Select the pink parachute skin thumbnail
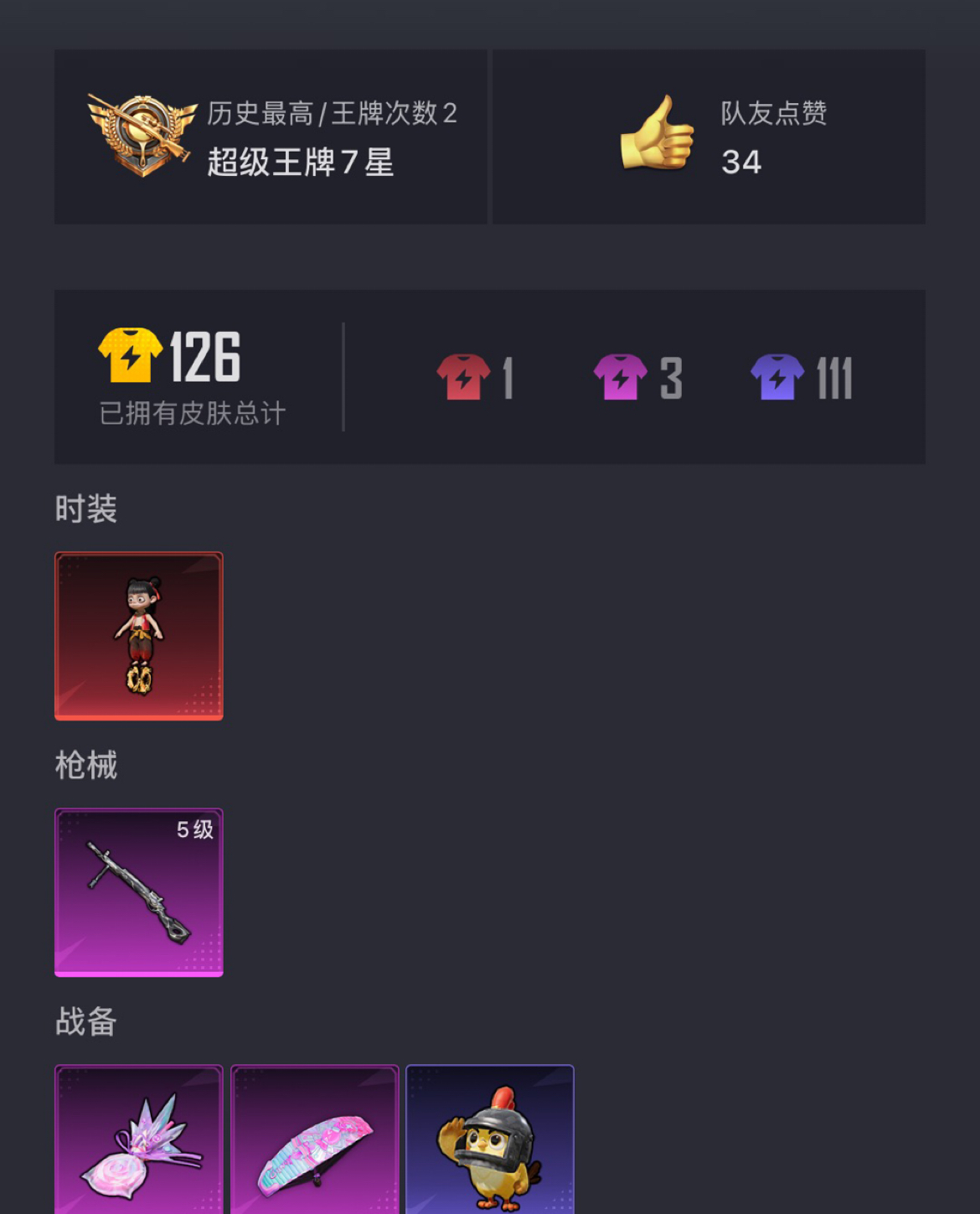This screenshot has height=1214, width=980. coord(314,1148)
